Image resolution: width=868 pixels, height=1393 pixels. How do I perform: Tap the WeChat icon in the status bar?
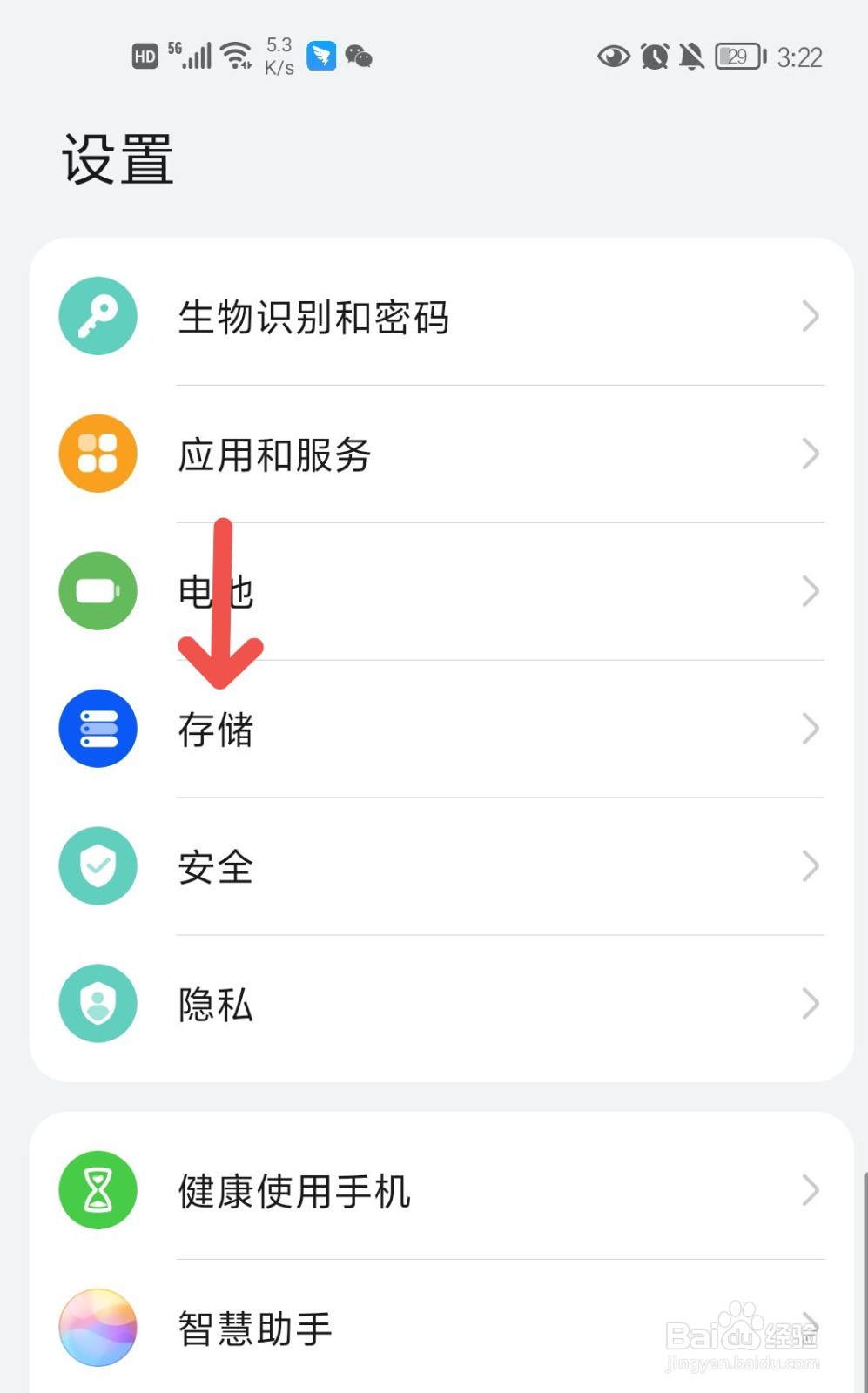pos(359,56)
